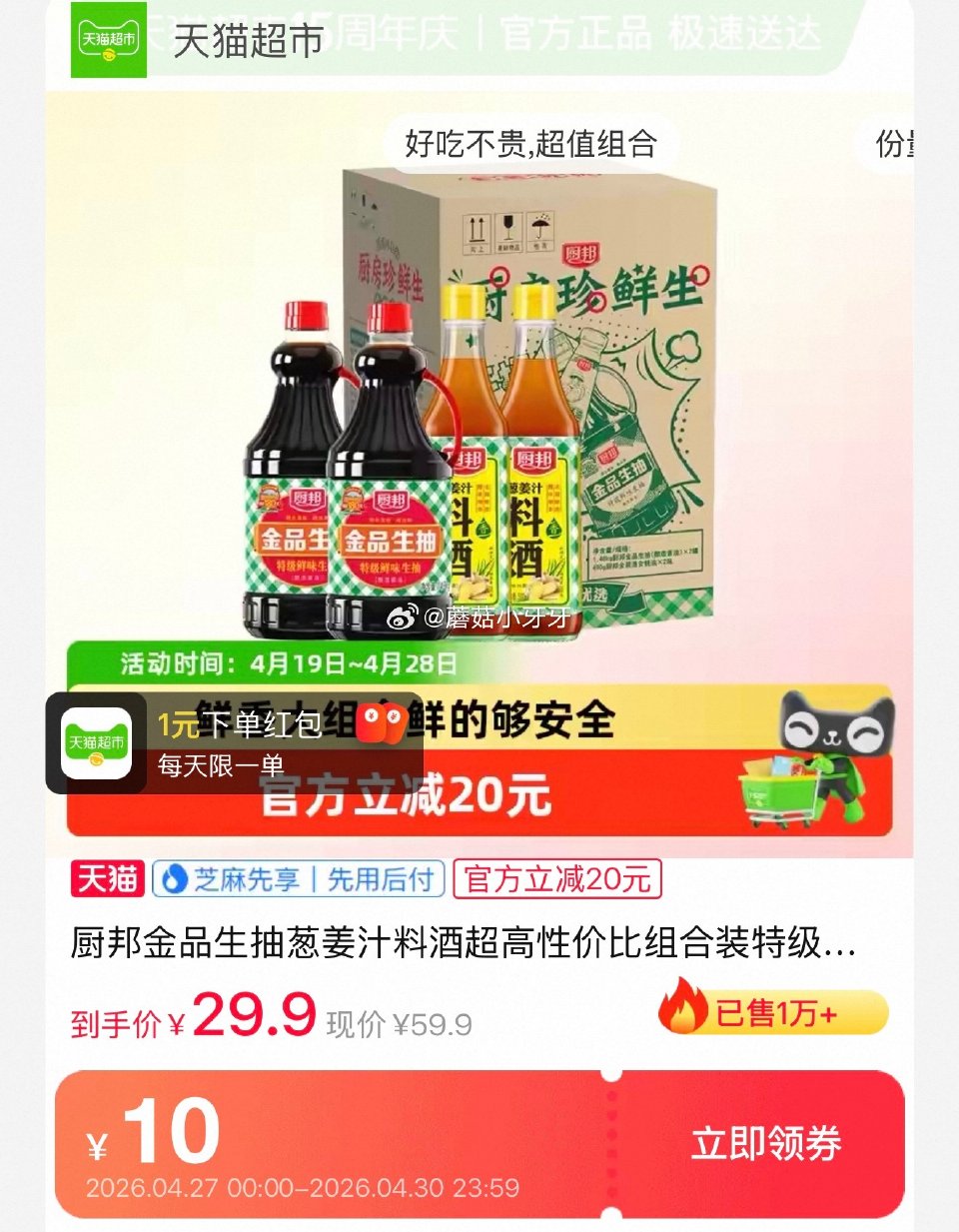Click the flame icon next to 已售1万+
This screenshot has width=959, height=1232.
coord(678,1013)
